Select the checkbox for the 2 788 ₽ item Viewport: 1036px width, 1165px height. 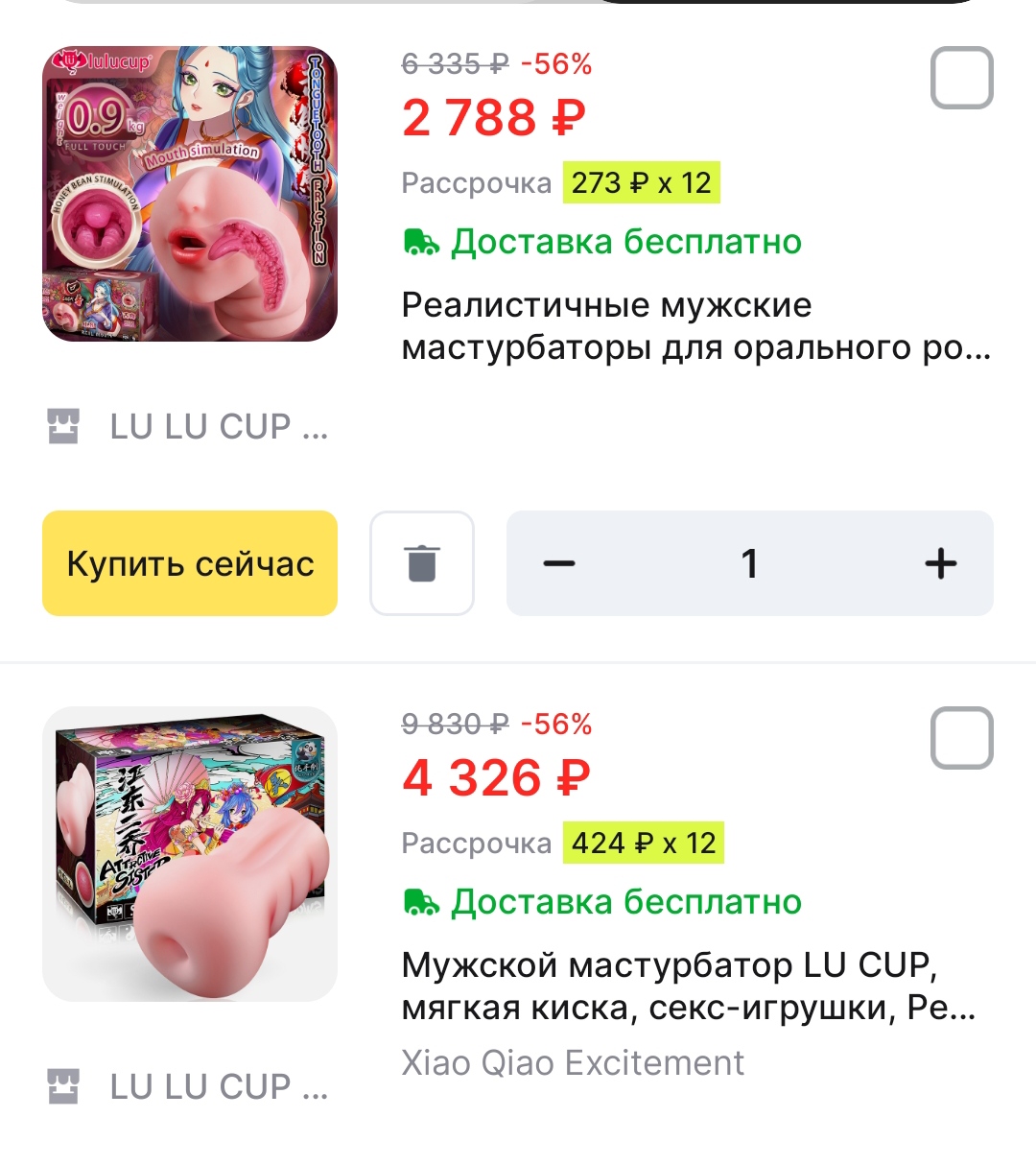point(961,78)
